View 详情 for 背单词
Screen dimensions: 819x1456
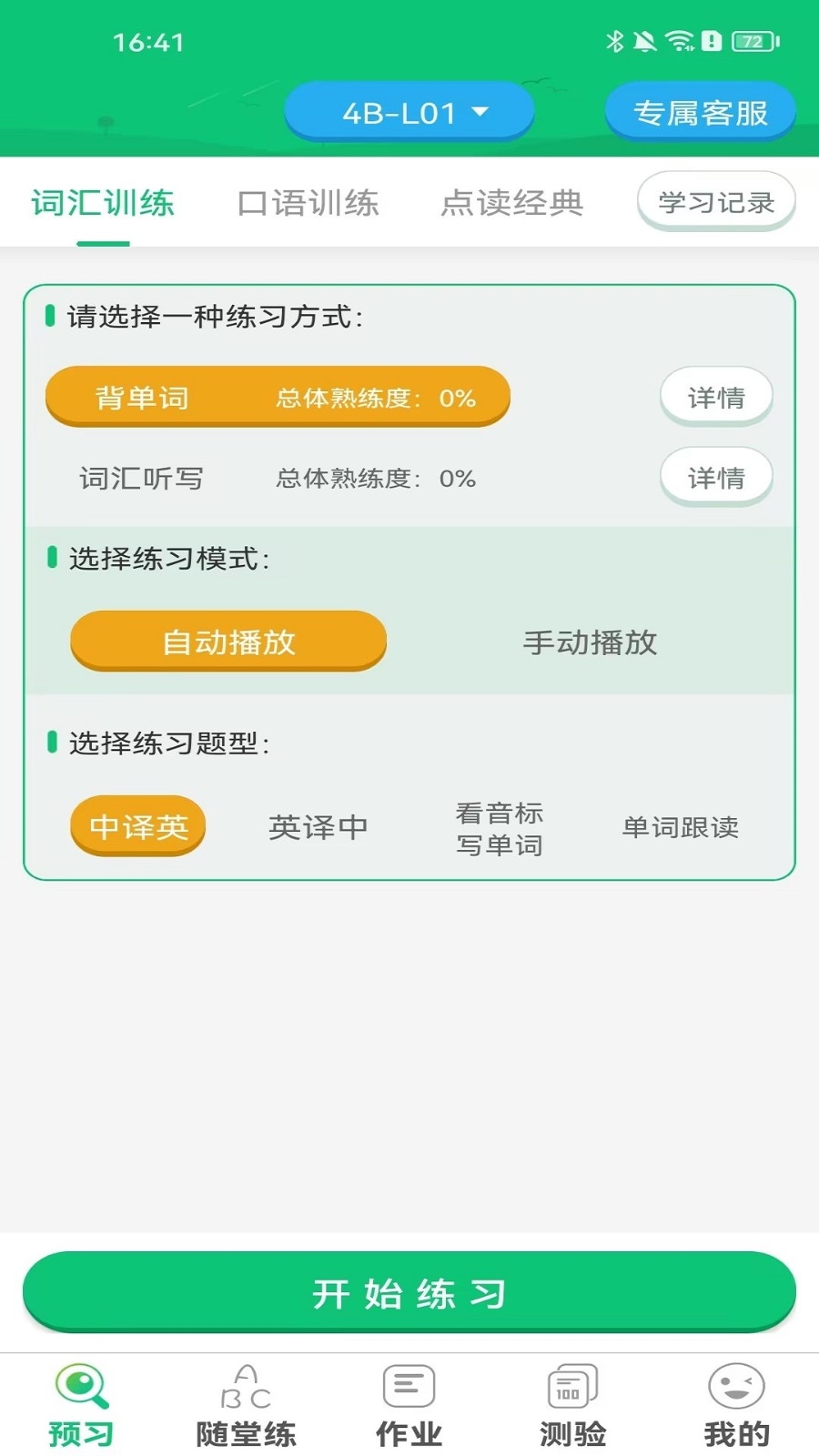click(716, 398)
